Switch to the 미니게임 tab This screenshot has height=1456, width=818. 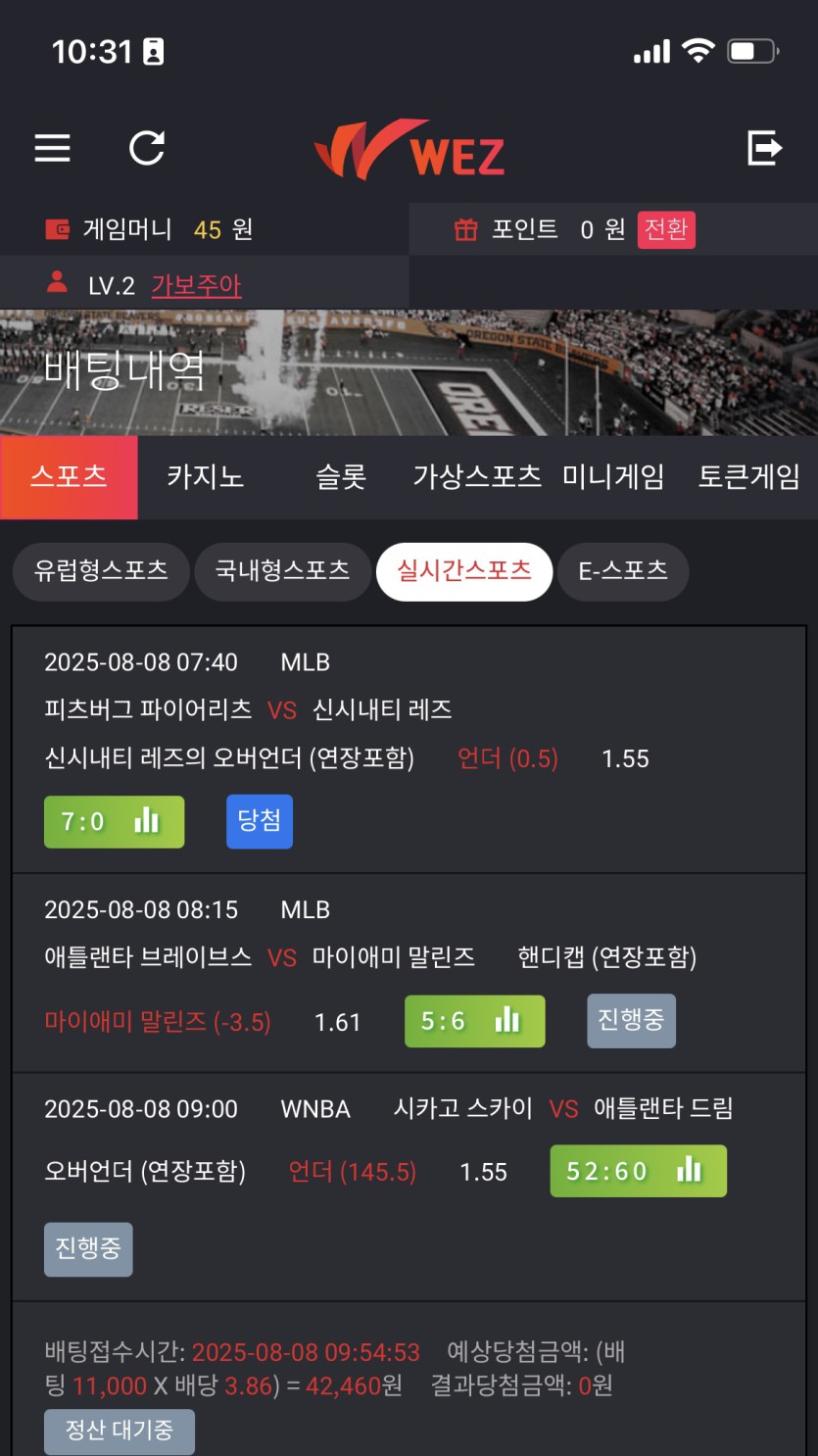(x=613, y=477)
